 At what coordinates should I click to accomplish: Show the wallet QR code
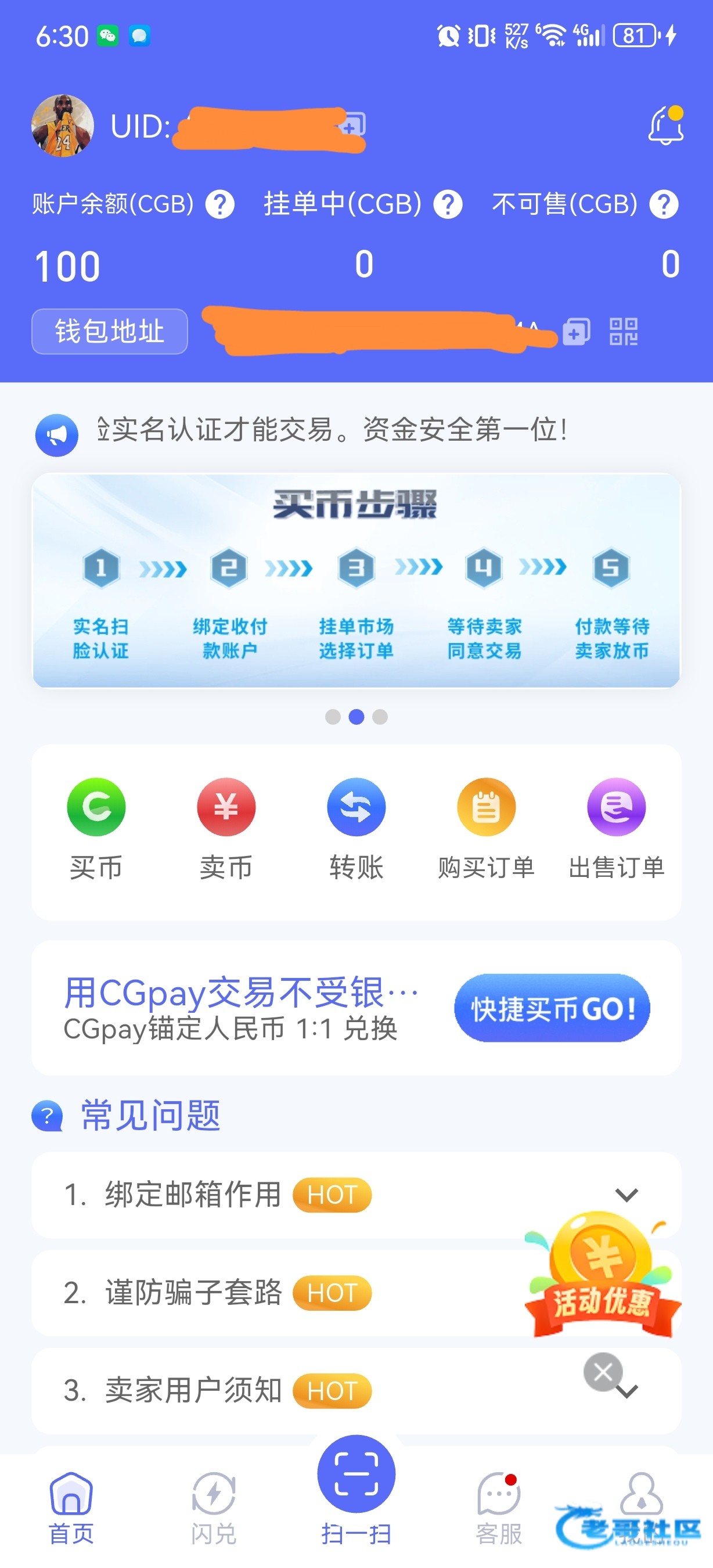(624, 332)
